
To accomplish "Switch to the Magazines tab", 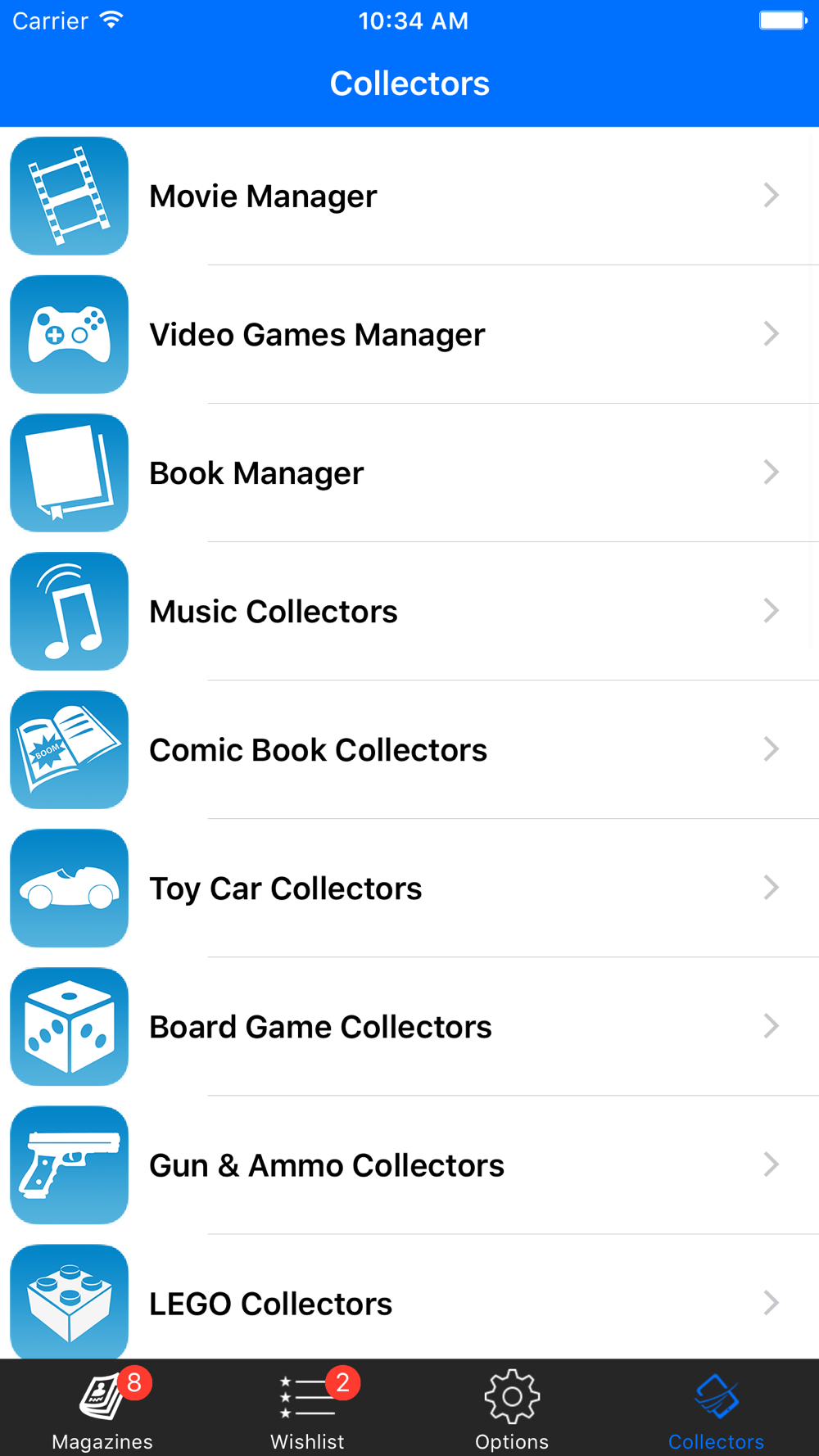I will (102, 1409).
